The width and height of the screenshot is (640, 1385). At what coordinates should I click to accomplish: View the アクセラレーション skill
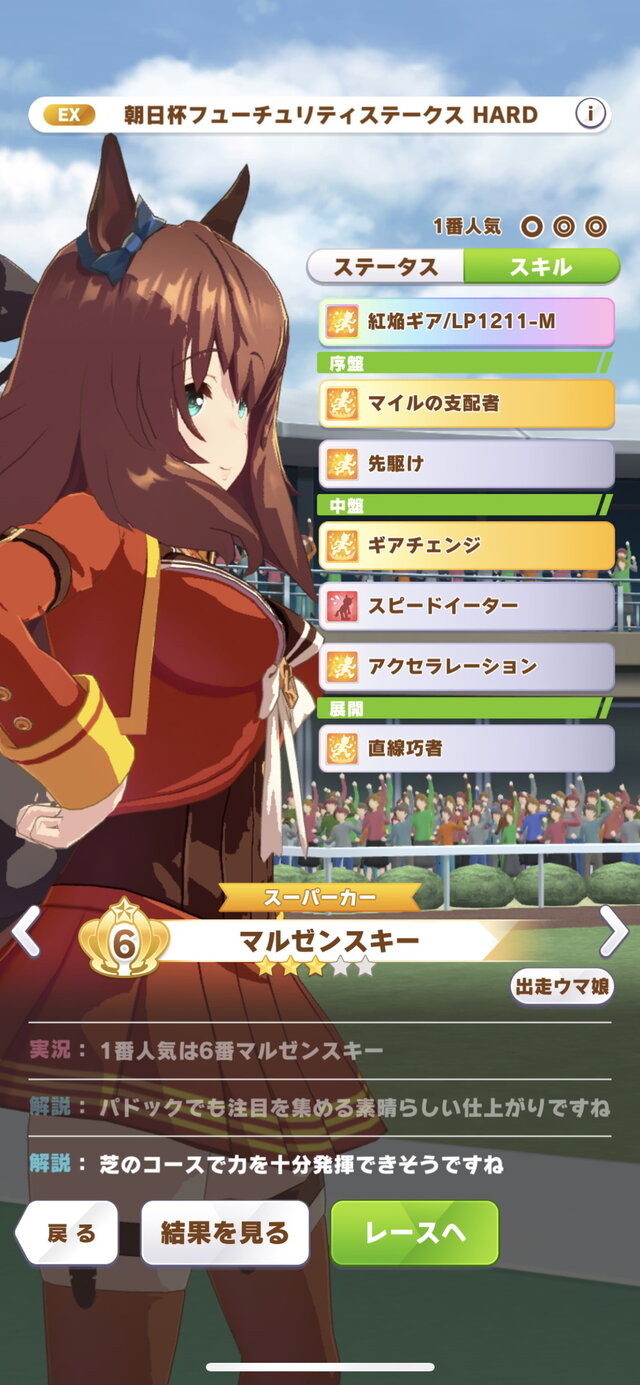466,667
